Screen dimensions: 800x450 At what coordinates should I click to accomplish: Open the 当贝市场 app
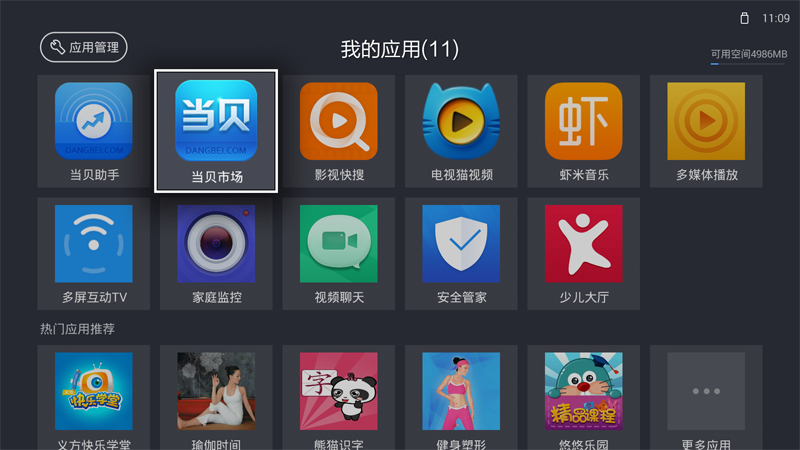click(x=216, y=130)
